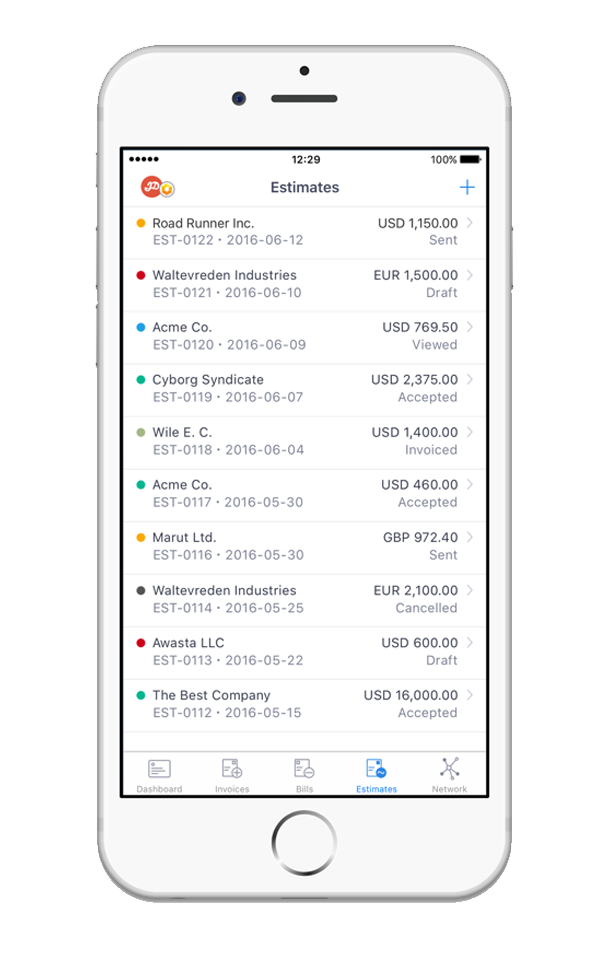Open cancelled estimate EST-0114

304,600
